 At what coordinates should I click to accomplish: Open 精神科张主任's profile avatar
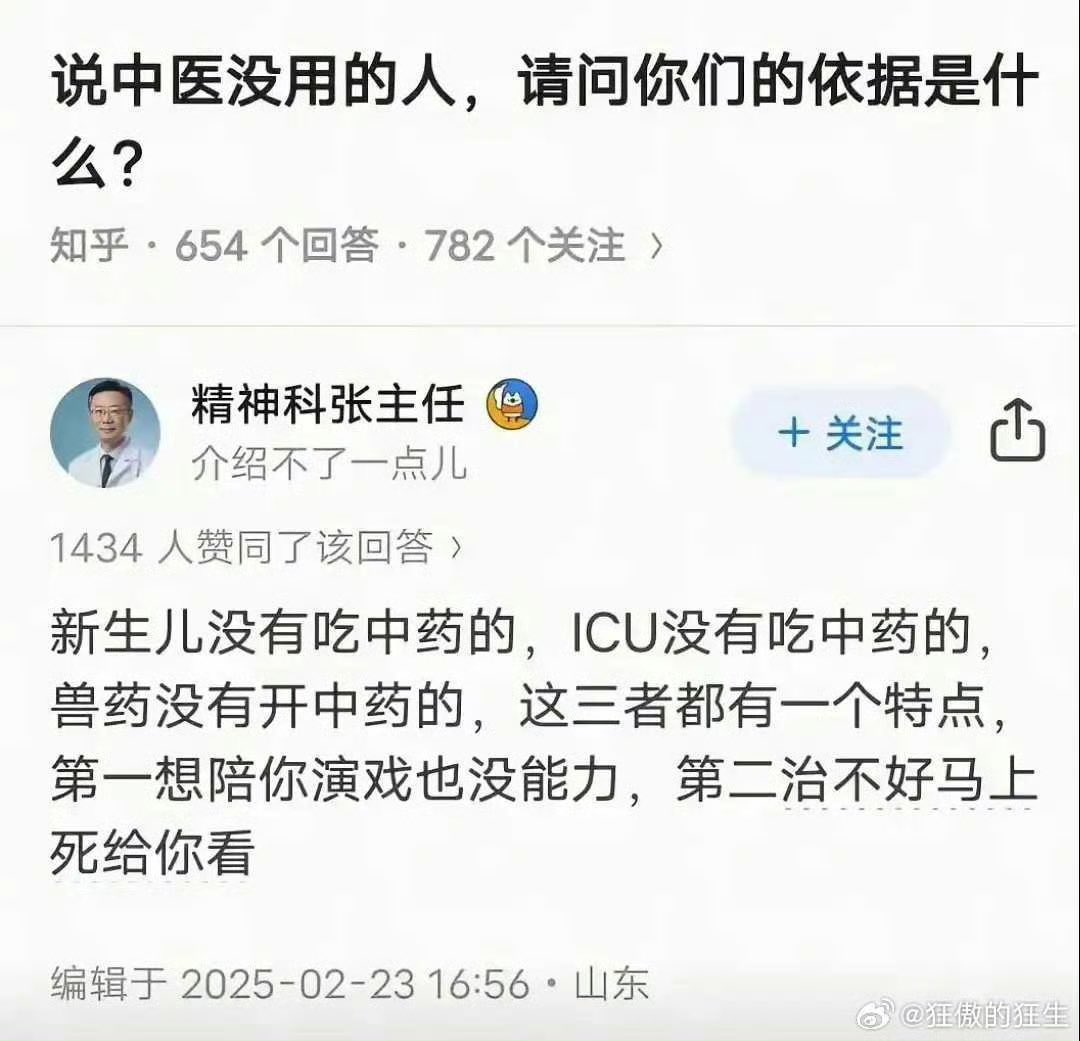coord(105,433)
